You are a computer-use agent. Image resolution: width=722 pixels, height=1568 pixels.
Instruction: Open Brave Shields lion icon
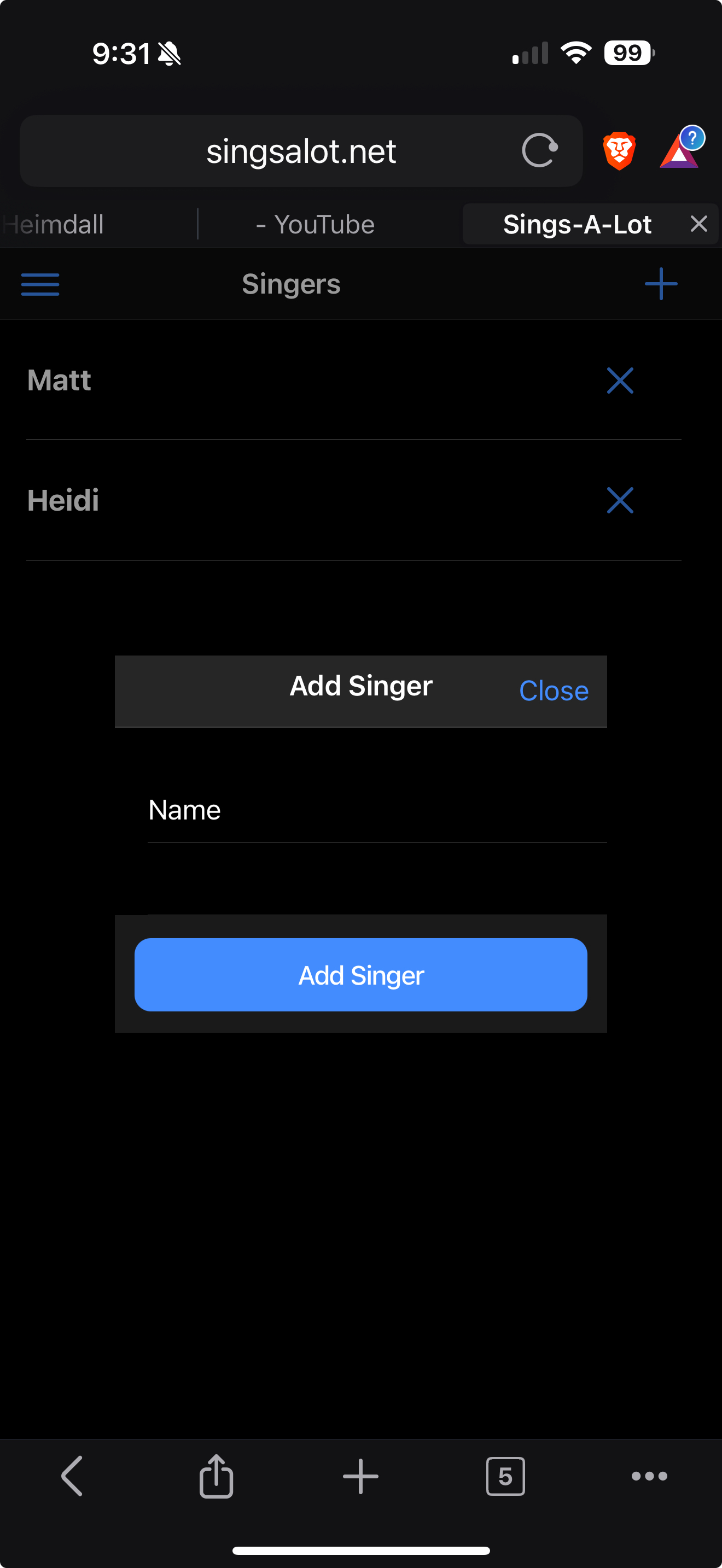pos(619,150)
